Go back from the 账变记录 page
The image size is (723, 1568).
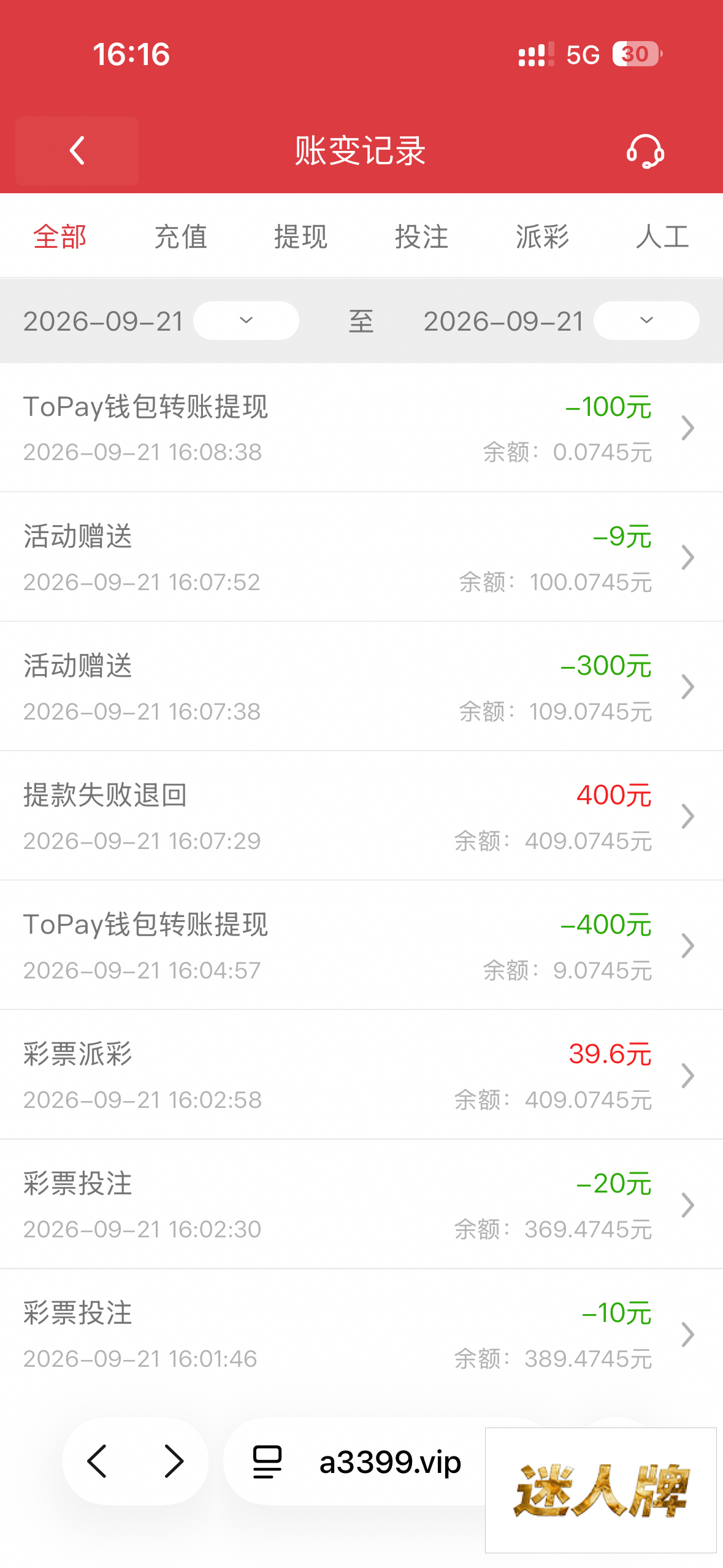click(77, 151)
